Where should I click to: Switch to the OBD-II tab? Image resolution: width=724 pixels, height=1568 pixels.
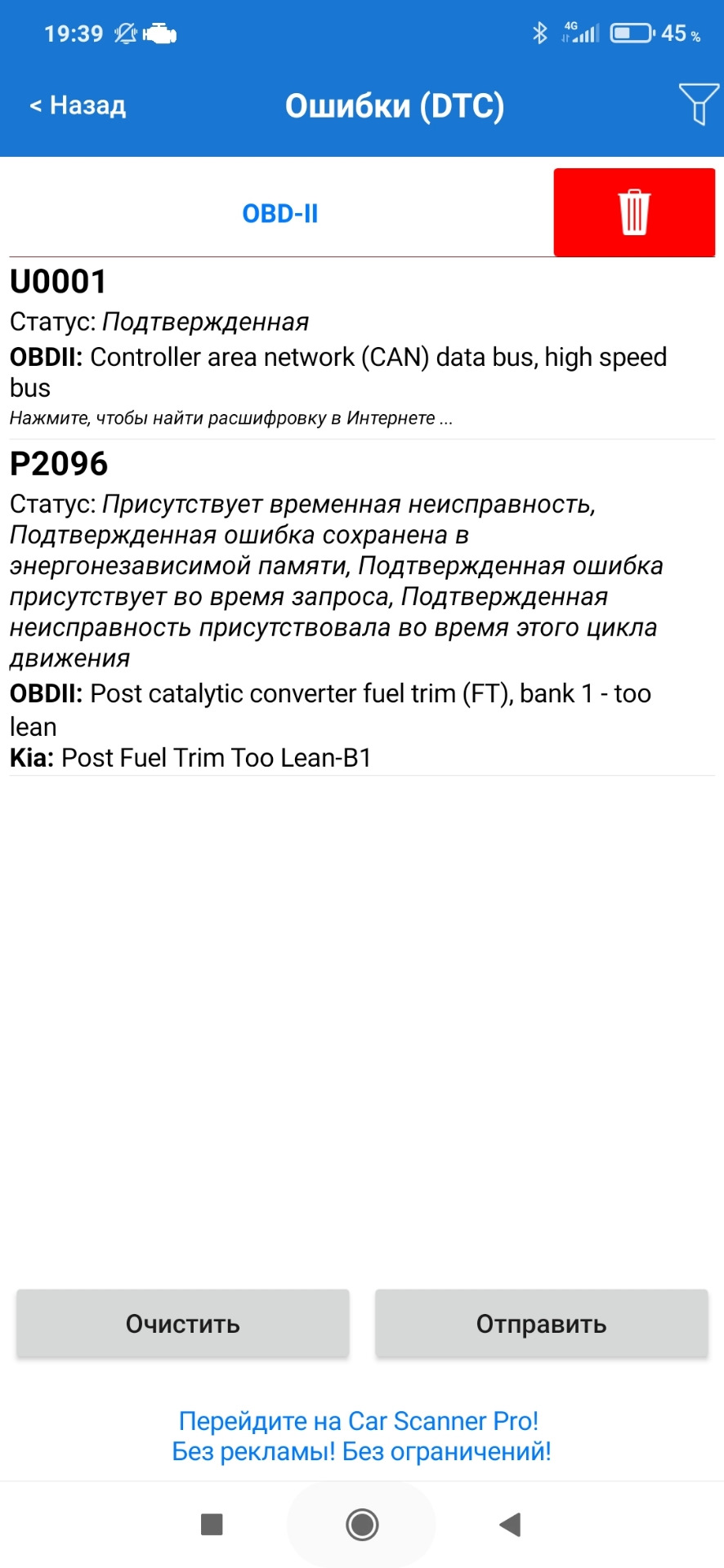click(x=281, y=212)
